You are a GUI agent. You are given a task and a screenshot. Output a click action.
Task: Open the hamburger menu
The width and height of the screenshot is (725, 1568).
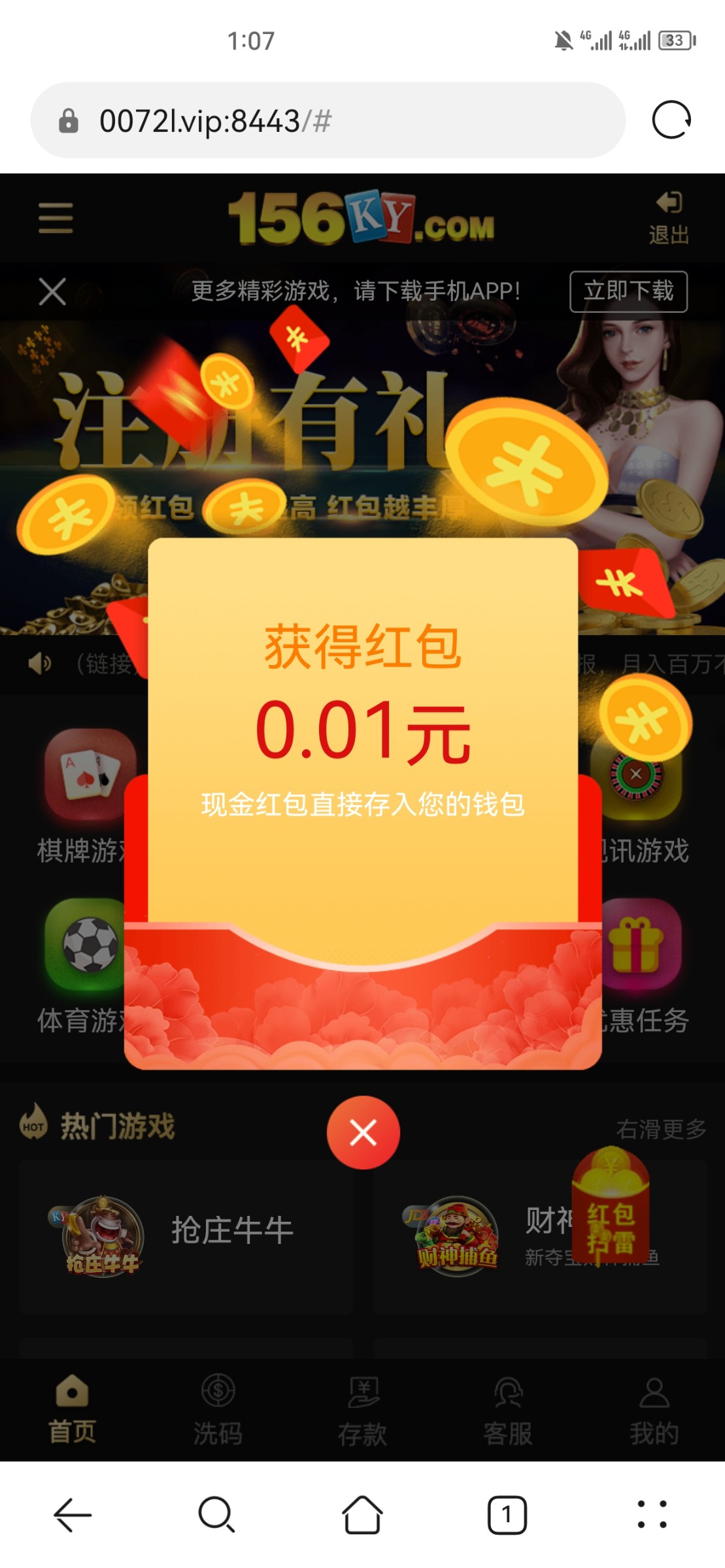tap(56, 218)
